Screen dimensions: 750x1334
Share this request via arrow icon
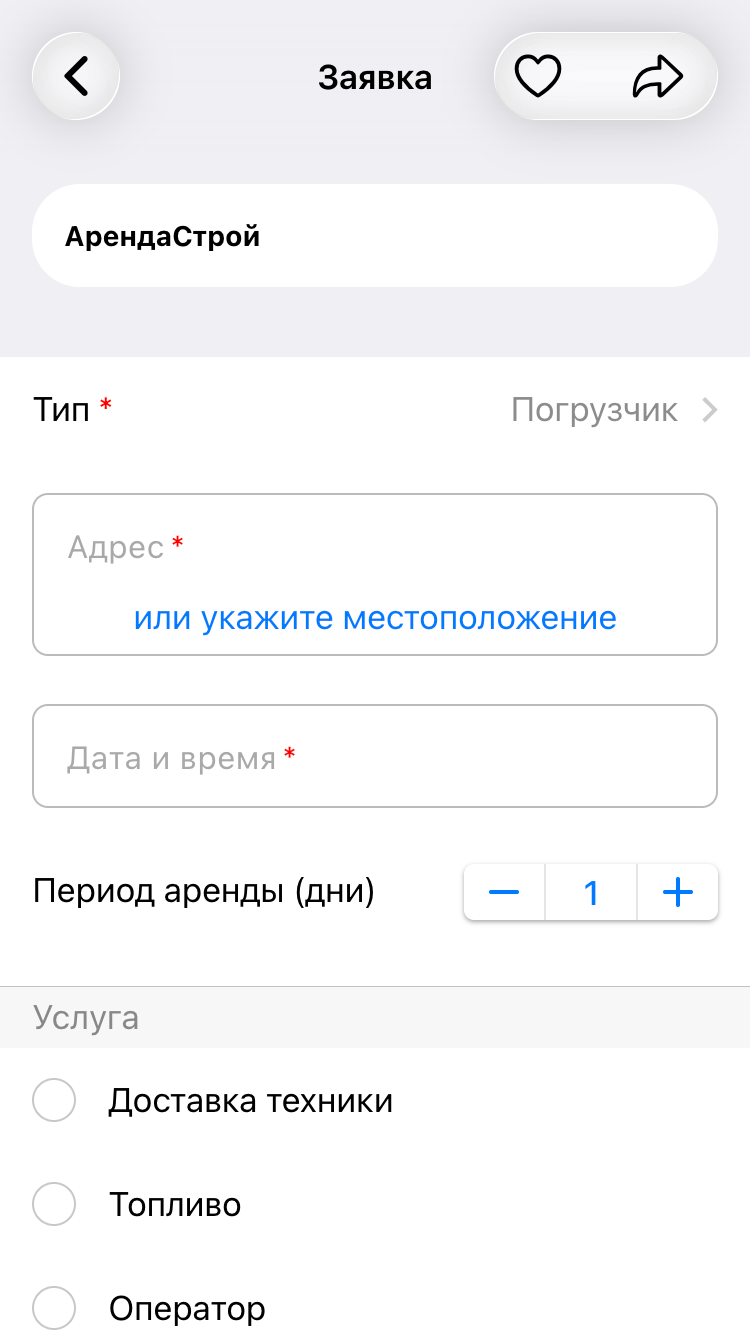point(657,76)
